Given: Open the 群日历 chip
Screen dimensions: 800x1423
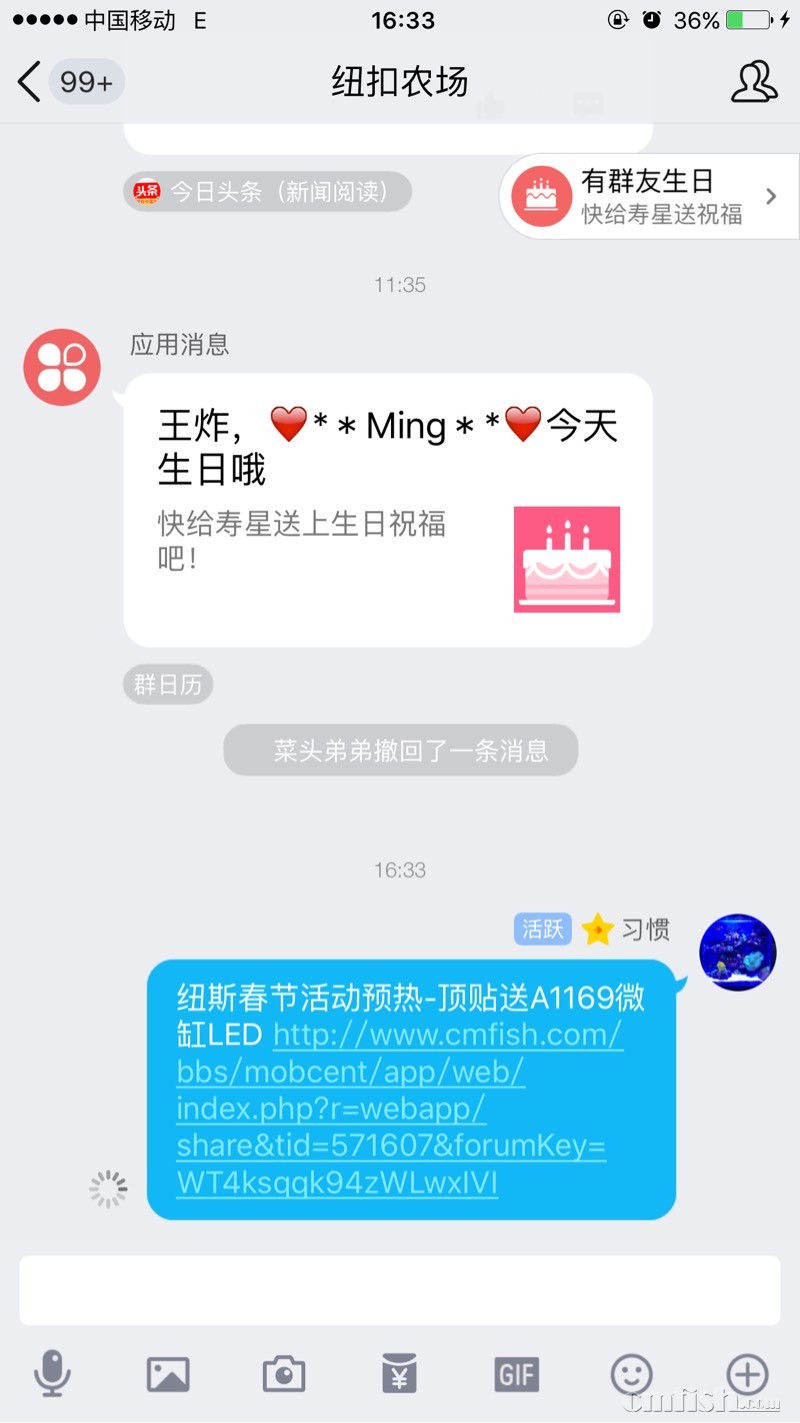Looking at the screenshot, I should click(168, 685).
